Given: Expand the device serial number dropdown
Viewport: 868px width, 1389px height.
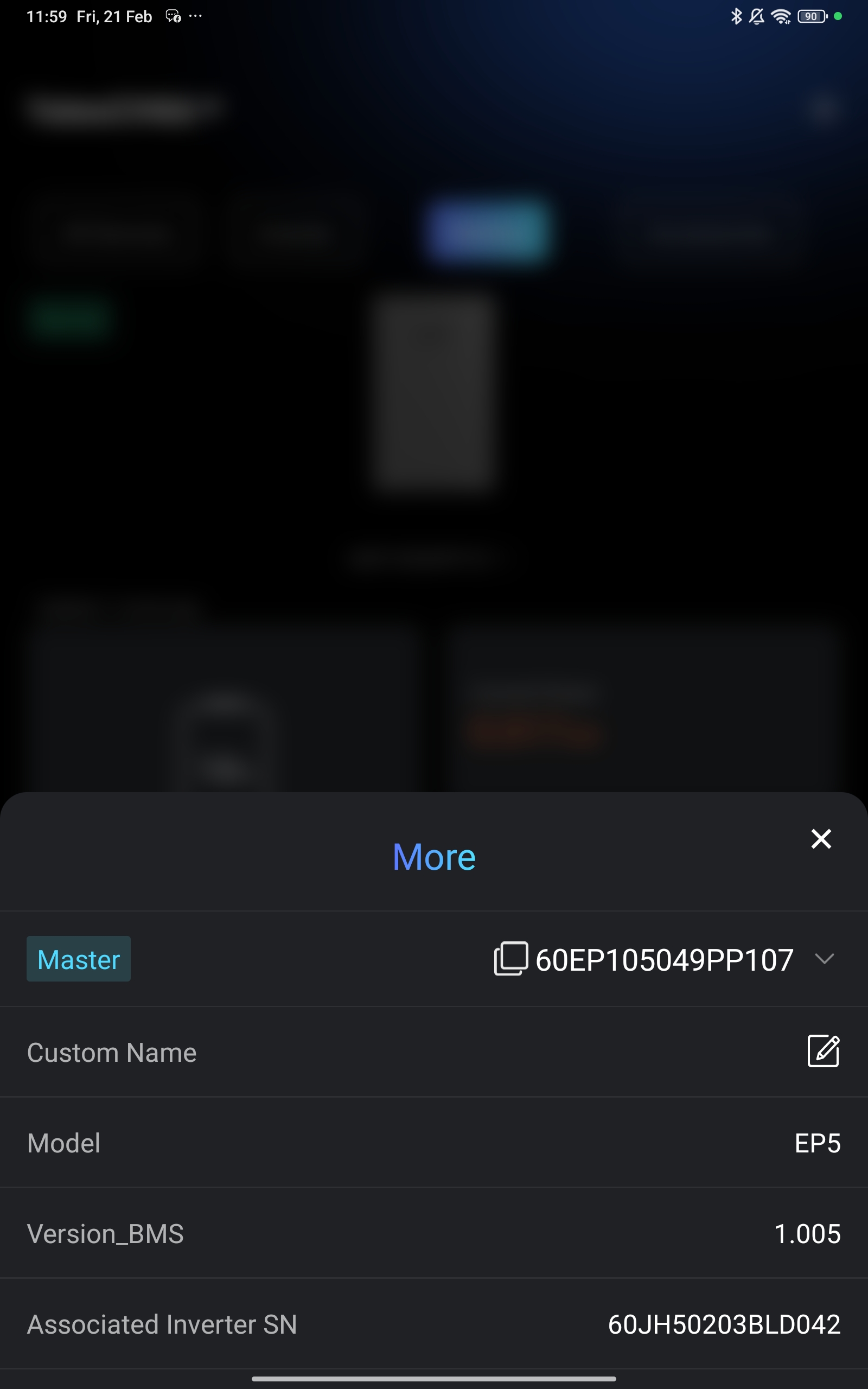Looking at the screenshot, I should (825, 959).
